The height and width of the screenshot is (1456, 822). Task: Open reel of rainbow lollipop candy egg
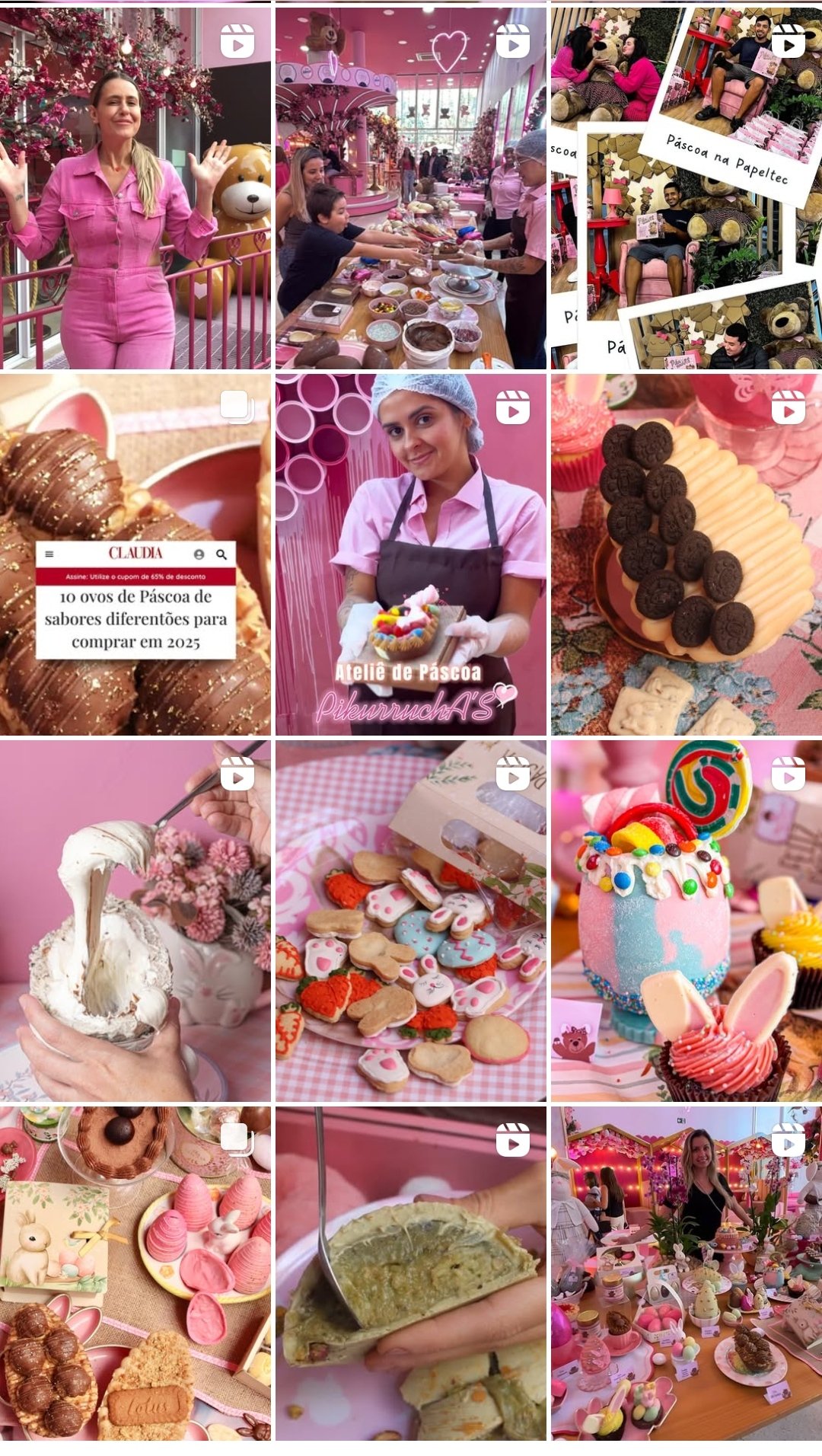686,920
